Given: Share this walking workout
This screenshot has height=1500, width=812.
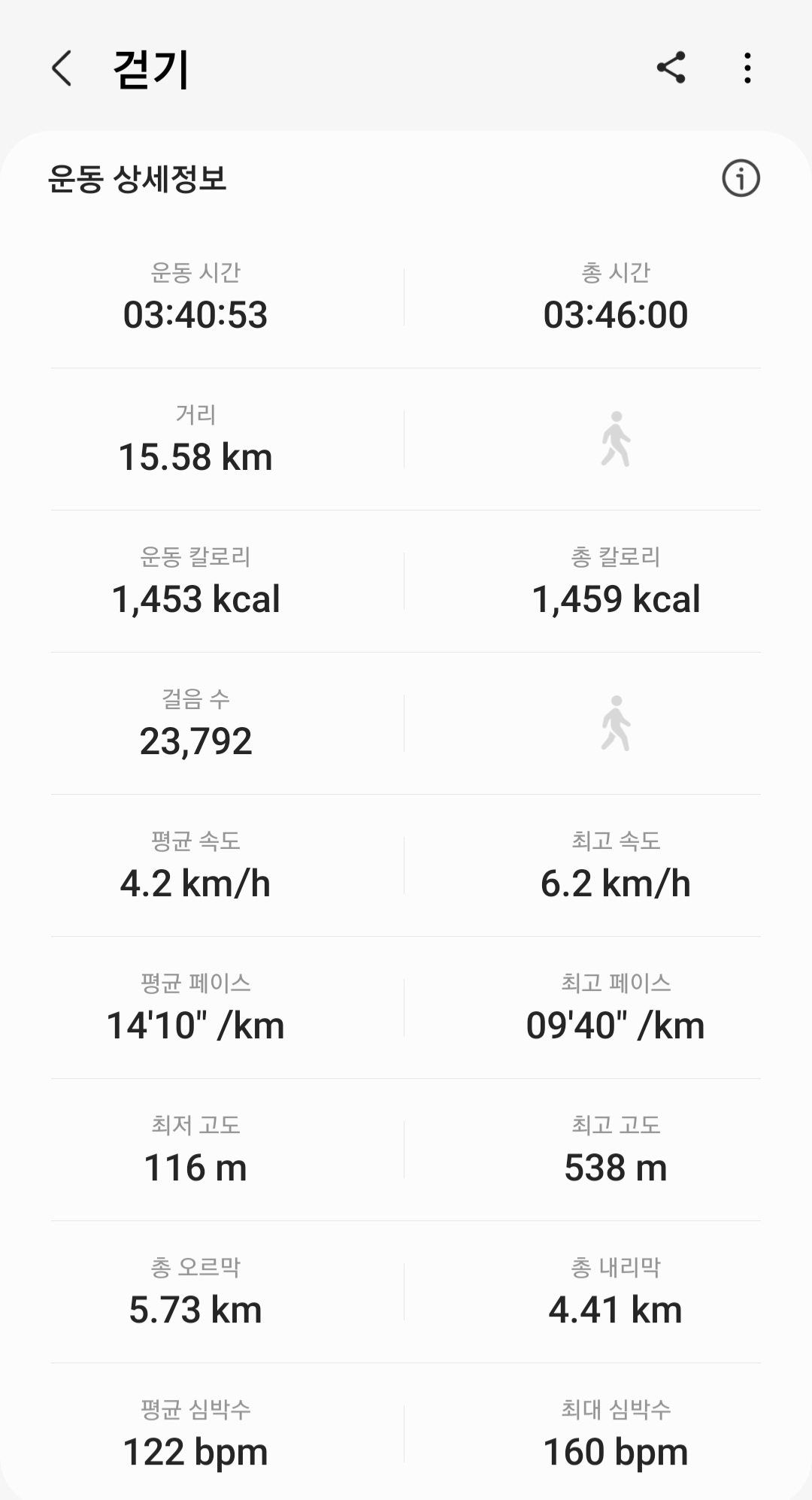Looking at the screenshot, I should (x=671, y=68).
